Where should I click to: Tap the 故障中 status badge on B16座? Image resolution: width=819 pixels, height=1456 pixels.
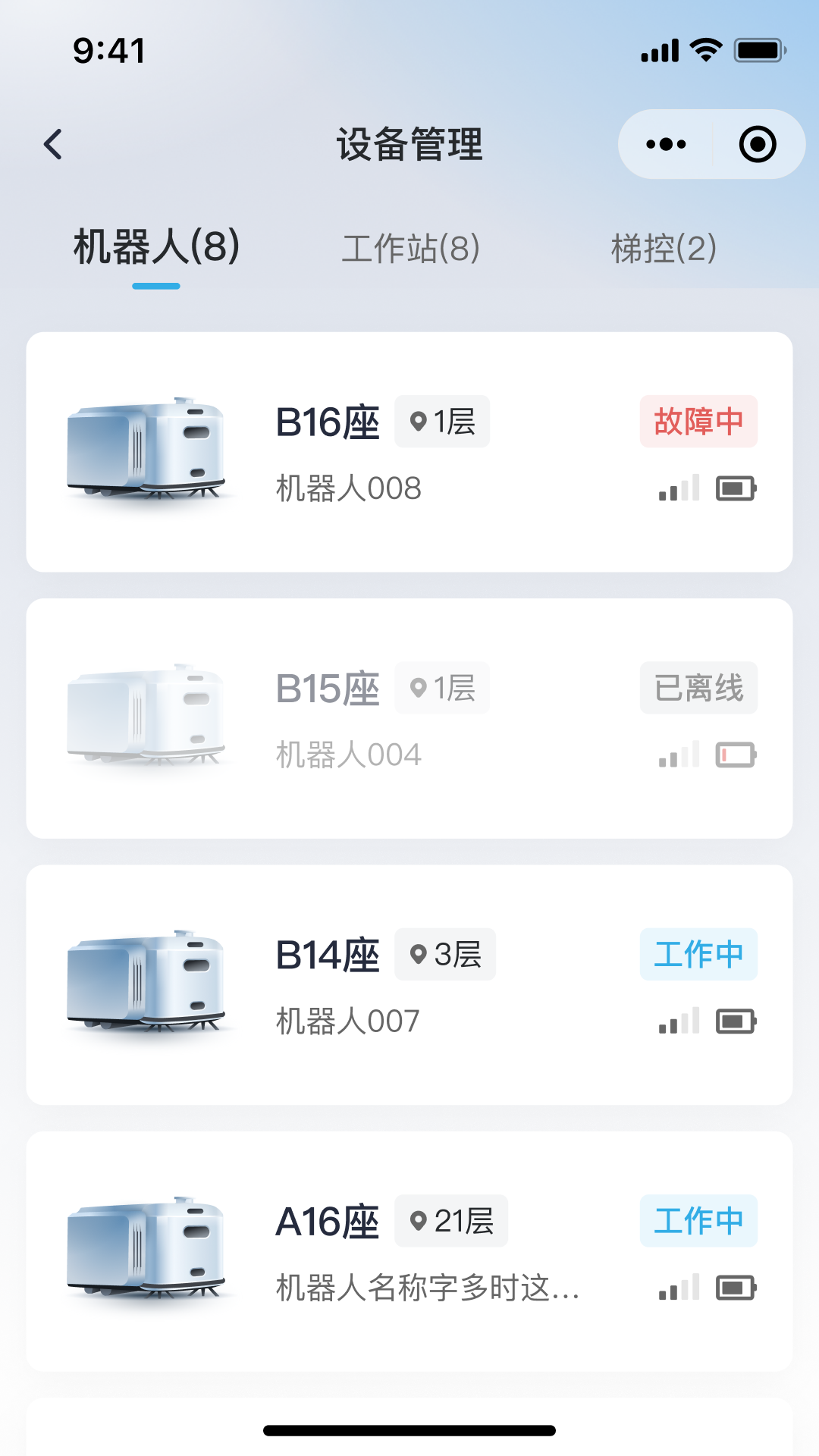click(698, 422)
